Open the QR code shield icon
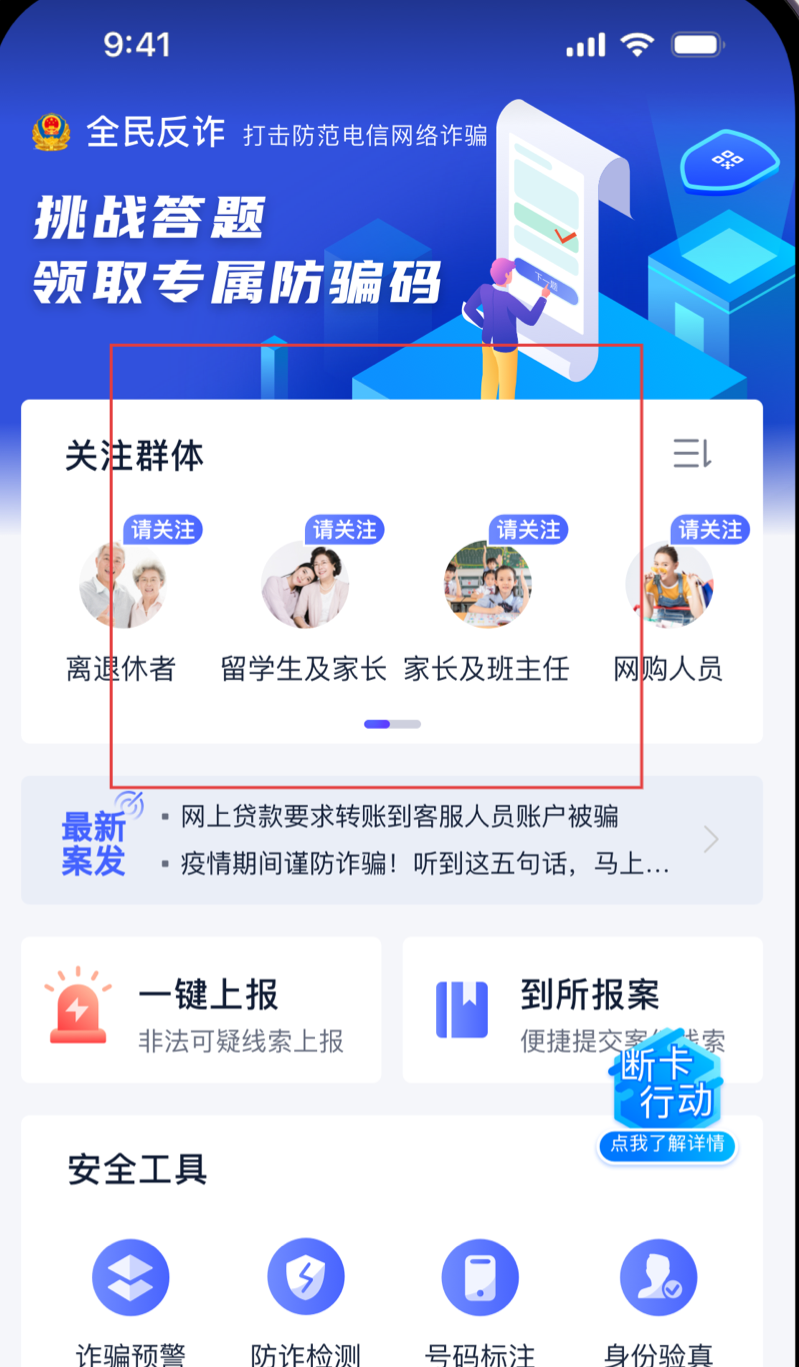The image size is (799, 1367). (x=726, y=160)
